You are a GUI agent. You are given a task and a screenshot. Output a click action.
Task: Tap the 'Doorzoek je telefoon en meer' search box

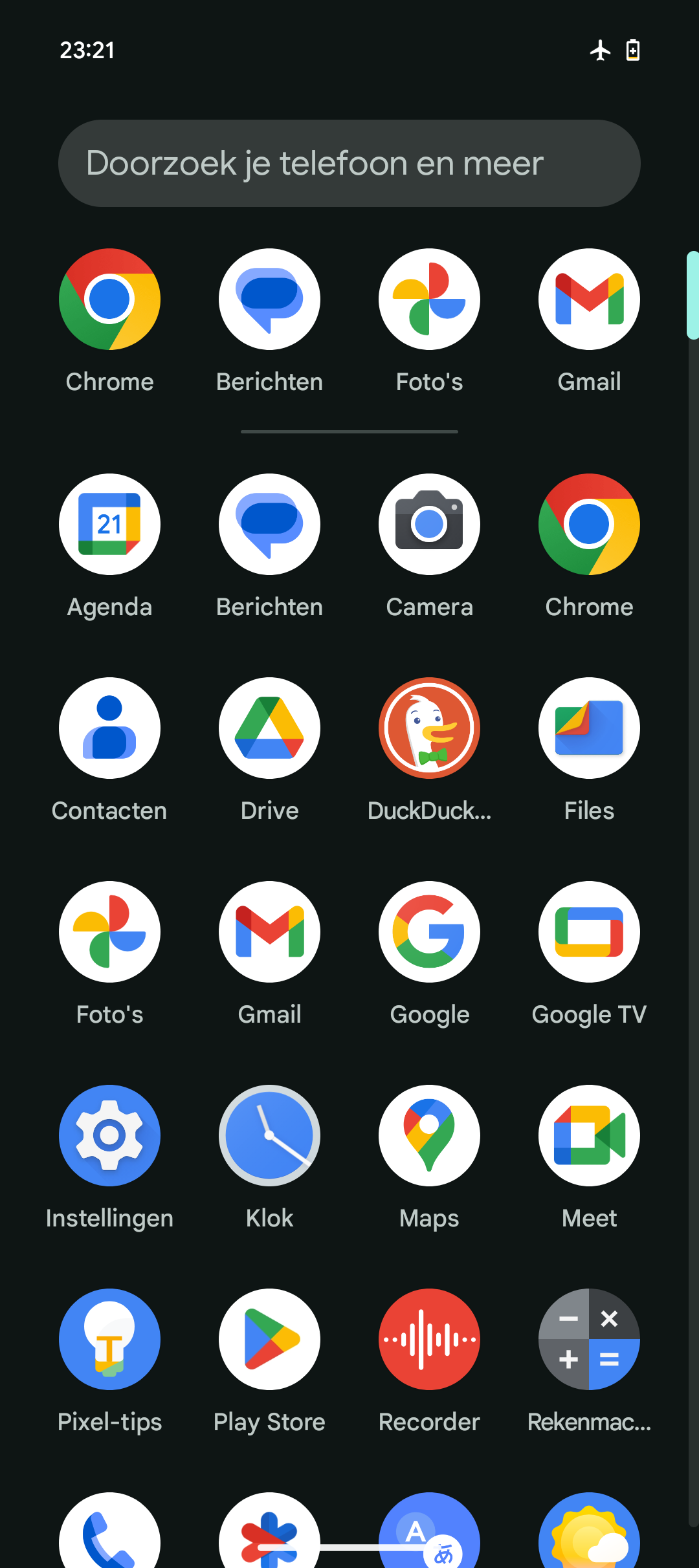349,163
